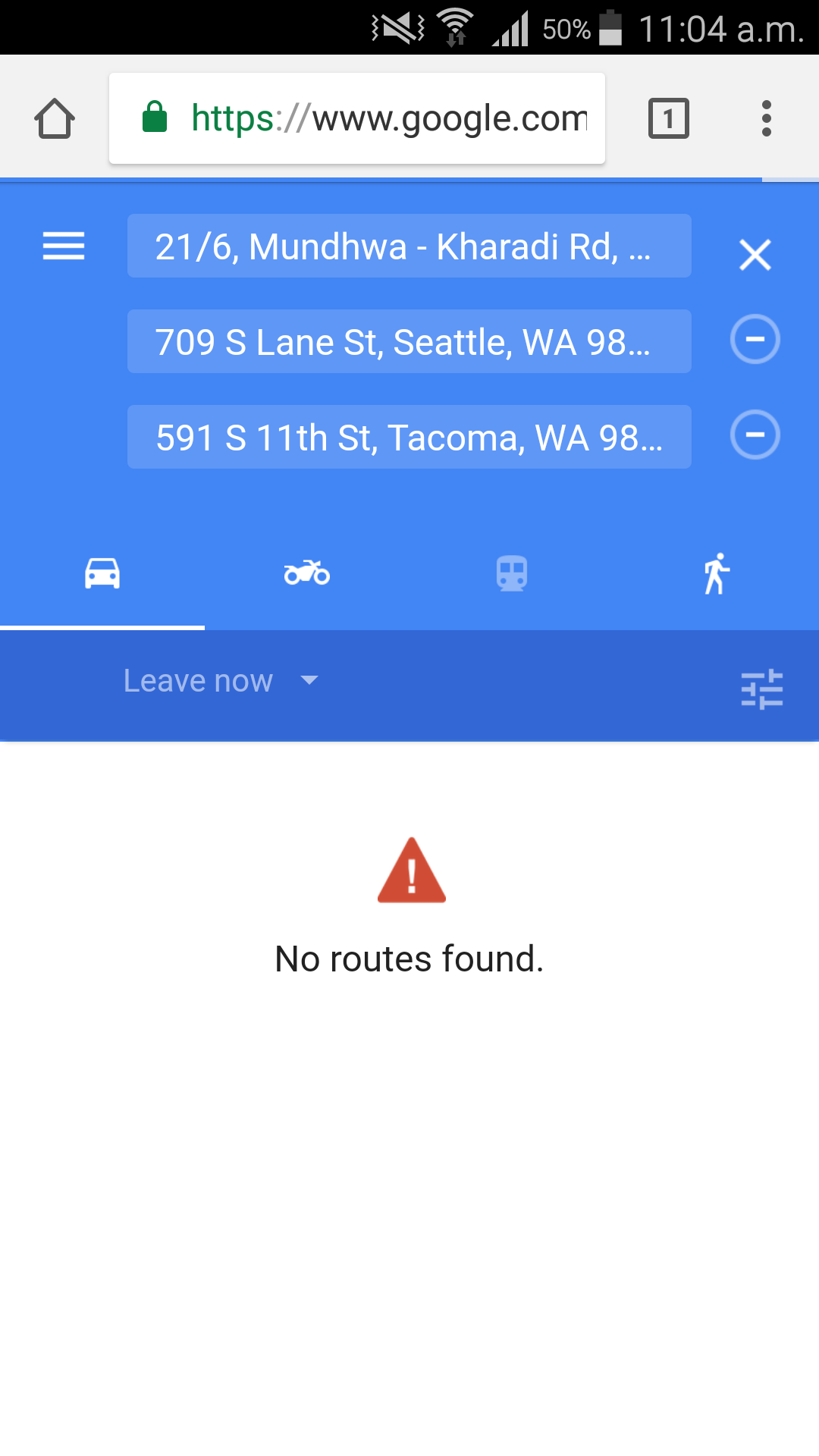The width and height of the screenshot is (819, 1456).
Task: Close the directions panel
Action: click(755, 255)
